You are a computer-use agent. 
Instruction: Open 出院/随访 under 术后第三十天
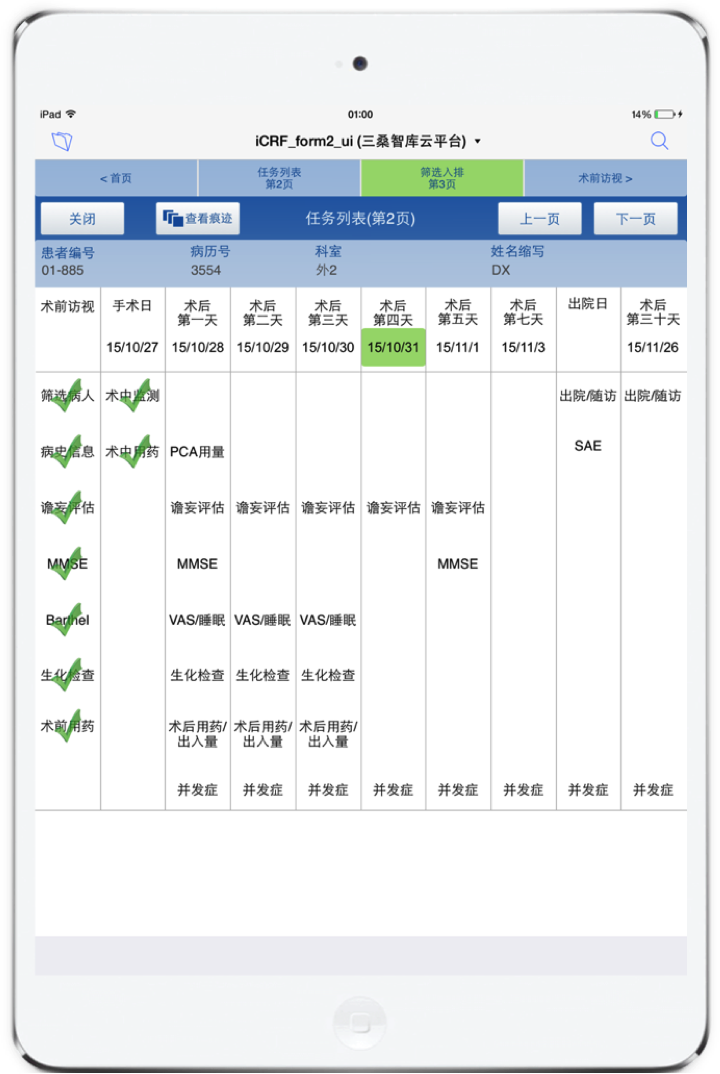[653, 396]
